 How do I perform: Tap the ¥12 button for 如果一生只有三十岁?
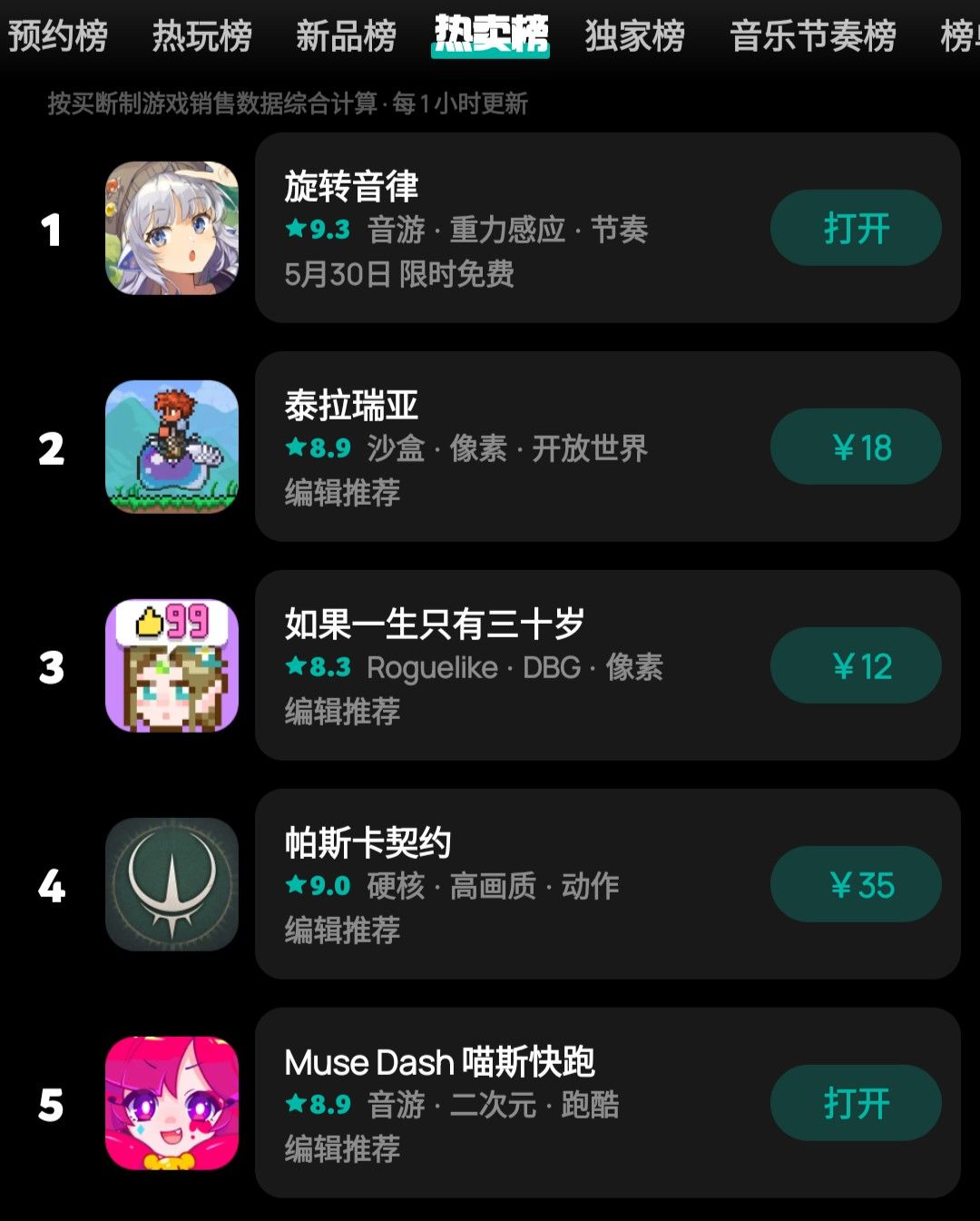click(x=855, y=665)
